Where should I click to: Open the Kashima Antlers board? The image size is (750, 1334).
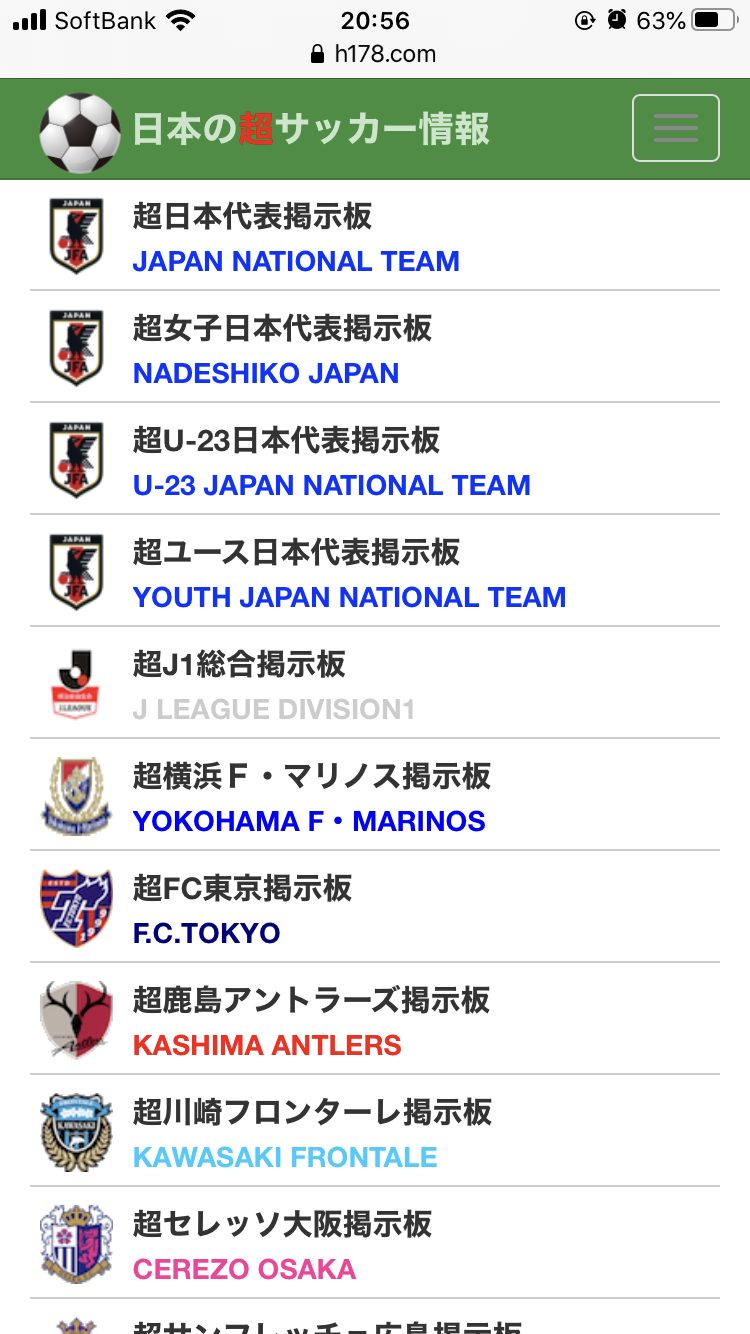coord(310,1022)
